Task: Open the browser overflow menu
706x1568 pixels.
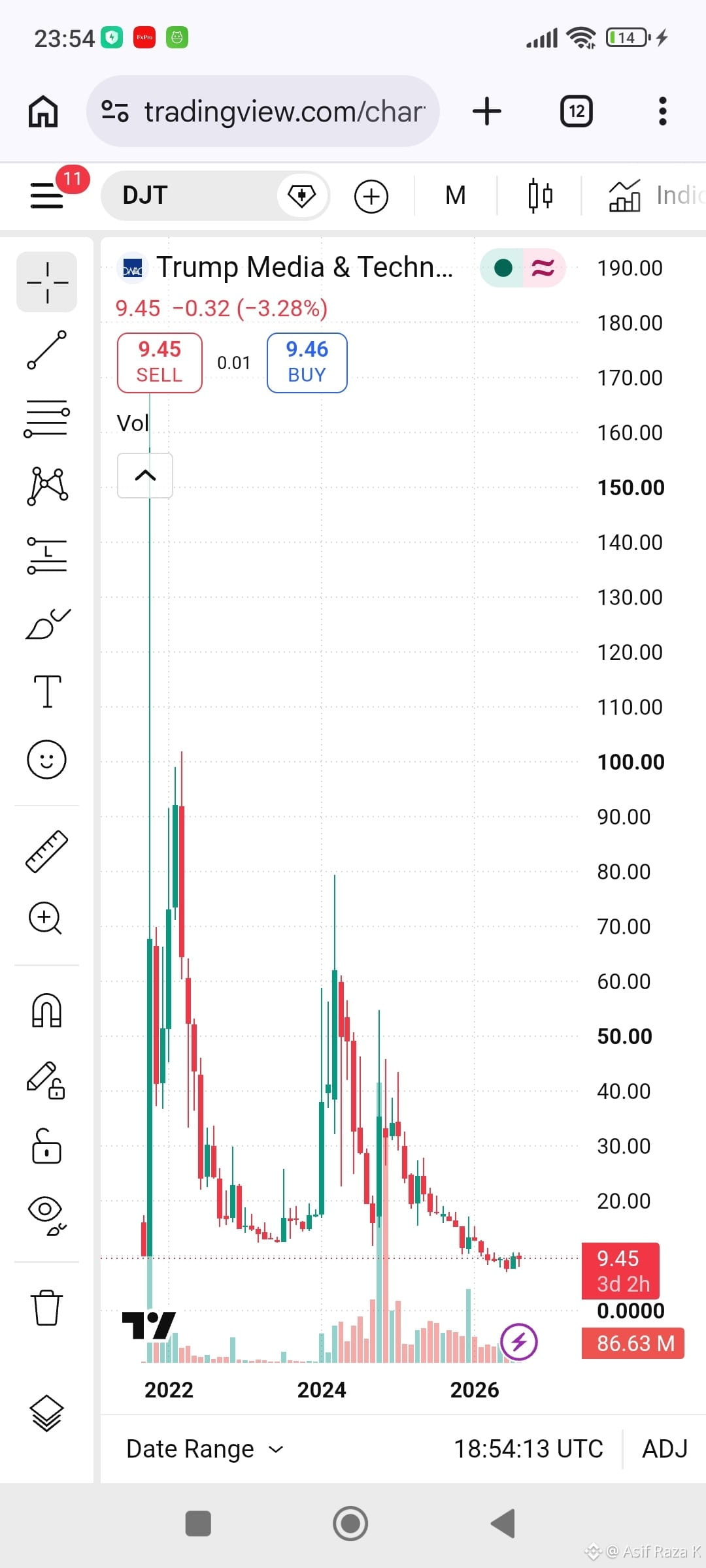Action: 662,111
